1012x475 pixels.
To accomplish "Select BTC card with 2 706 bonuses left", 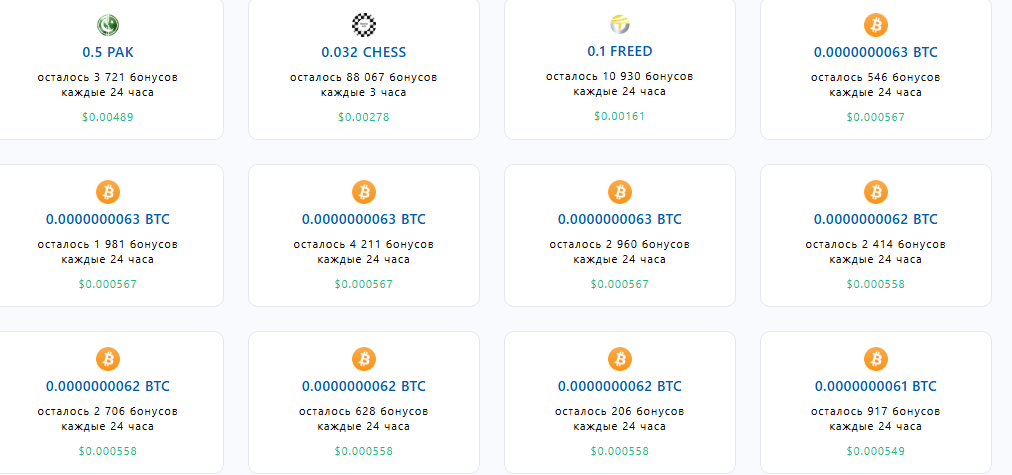I will pos(107,386).
